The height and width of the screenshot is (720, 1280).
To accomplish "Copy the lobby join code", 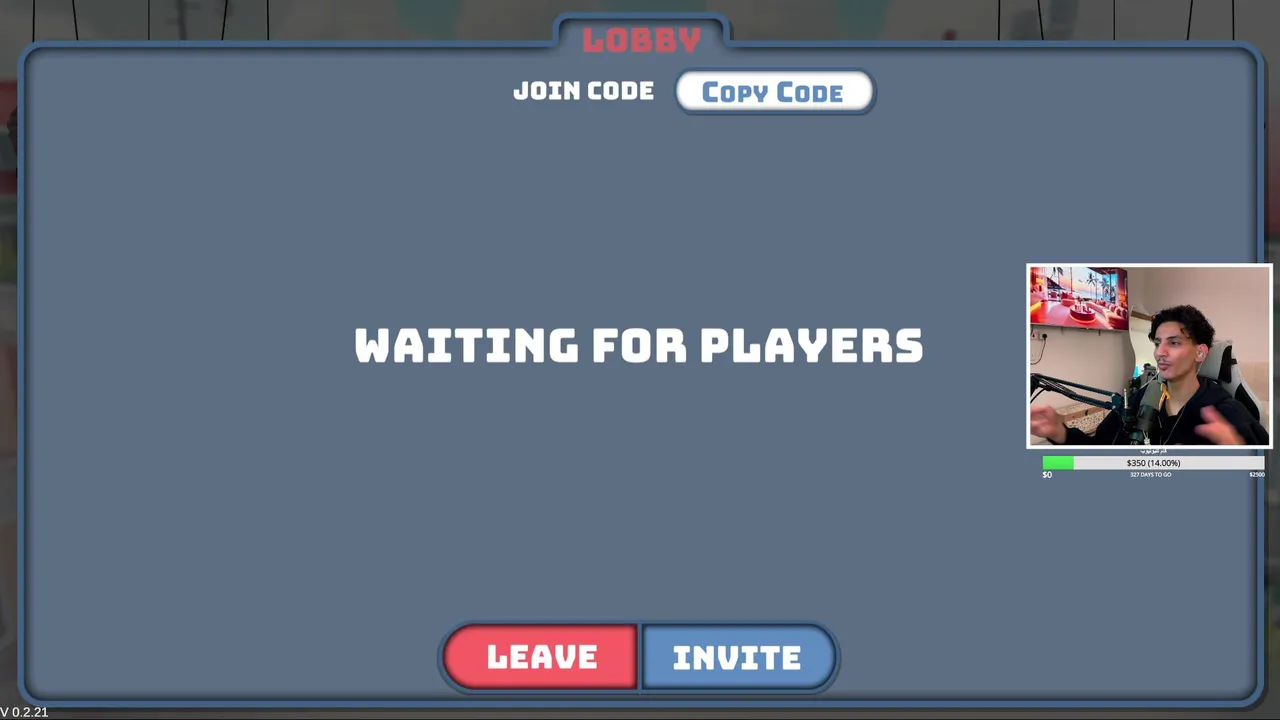I will pyautogui.click(x=774, y=92).
